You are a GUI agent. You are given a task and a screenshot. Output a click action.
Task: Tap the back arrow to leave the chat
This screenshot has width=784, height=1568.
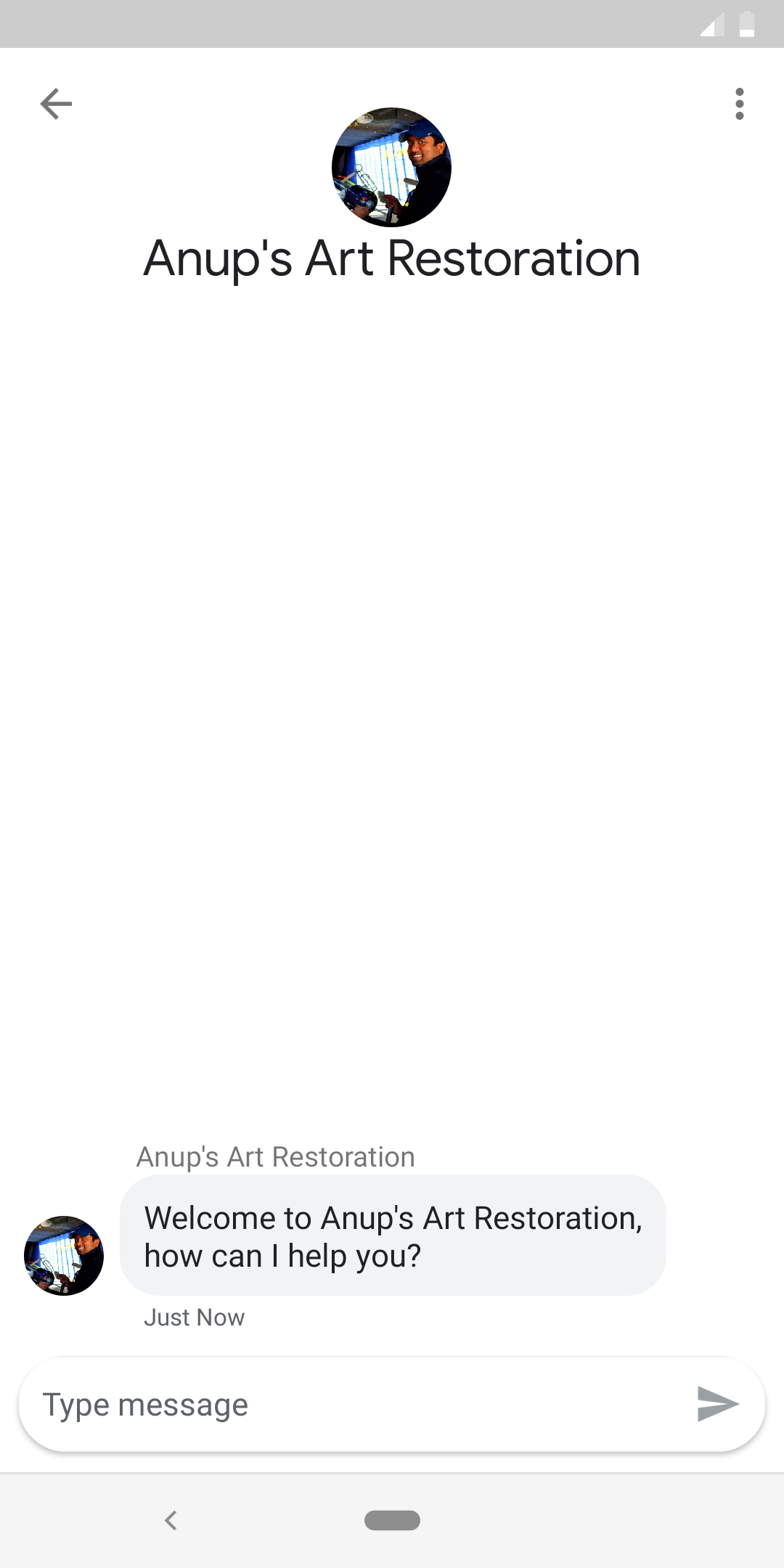point(57,103)
